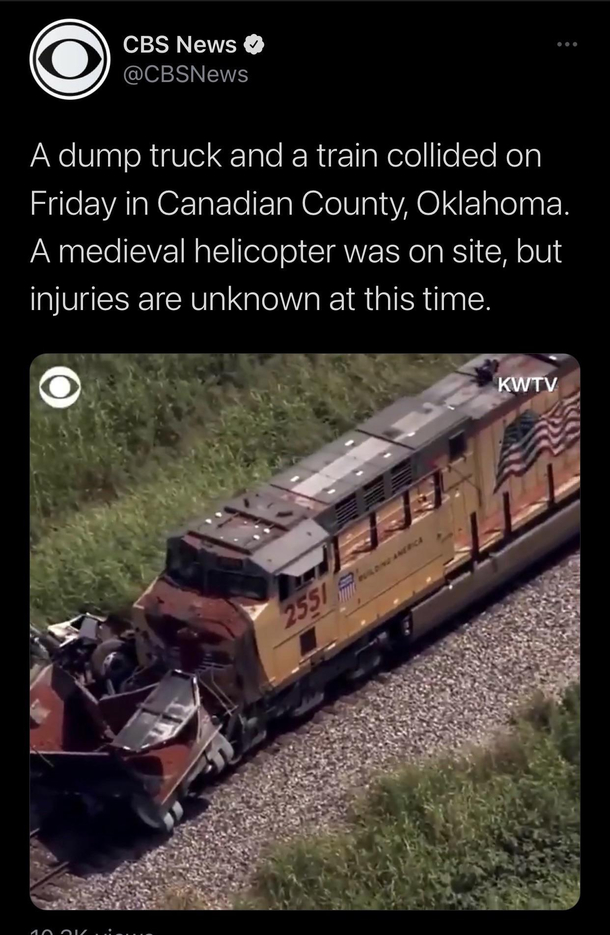Open the CBS News profile avatar
This screenshot has width=610, height=935.
point(69,59)
